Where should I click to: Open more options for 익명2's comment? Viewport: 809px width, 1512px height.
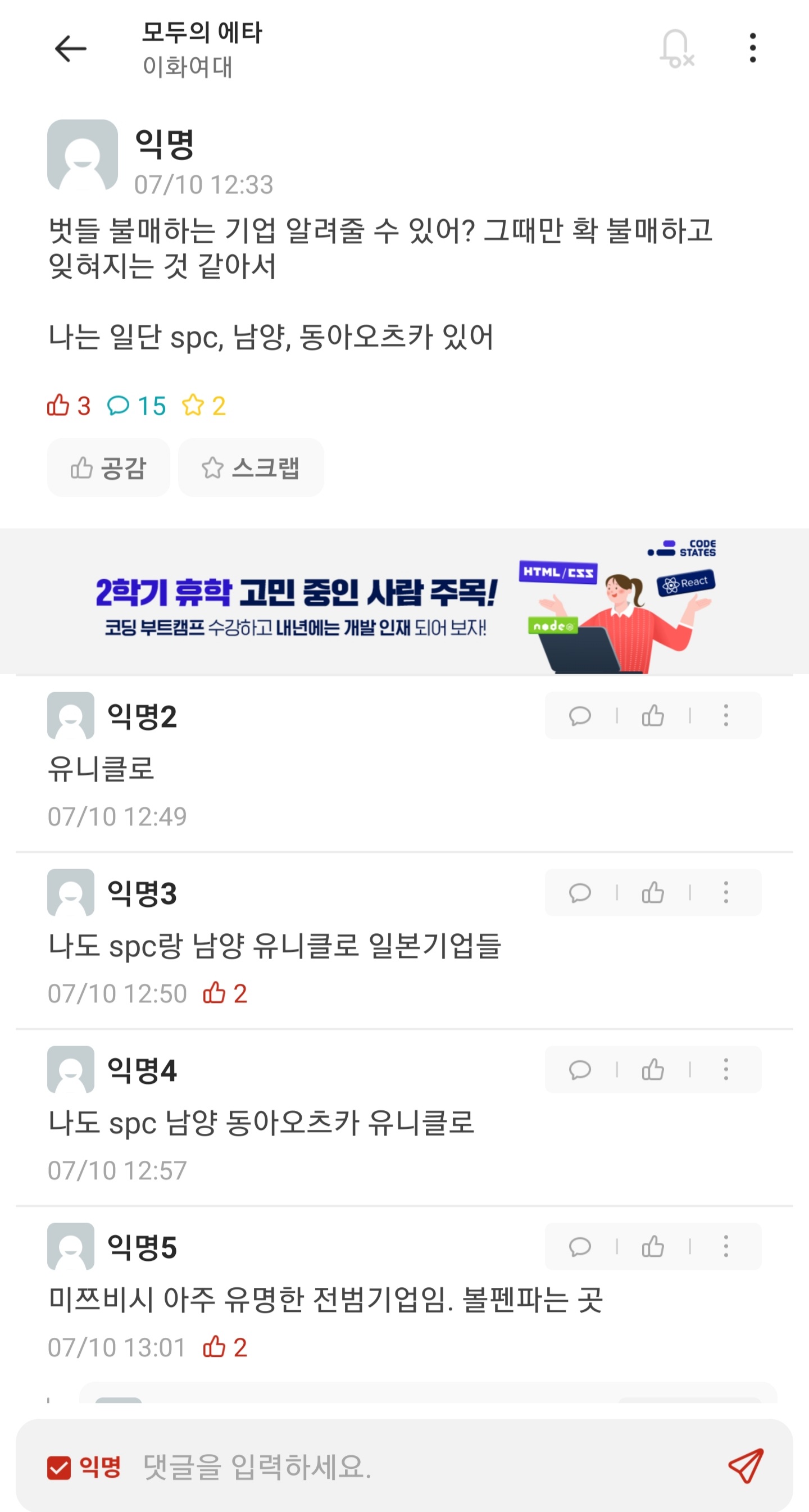coord(726,716)
